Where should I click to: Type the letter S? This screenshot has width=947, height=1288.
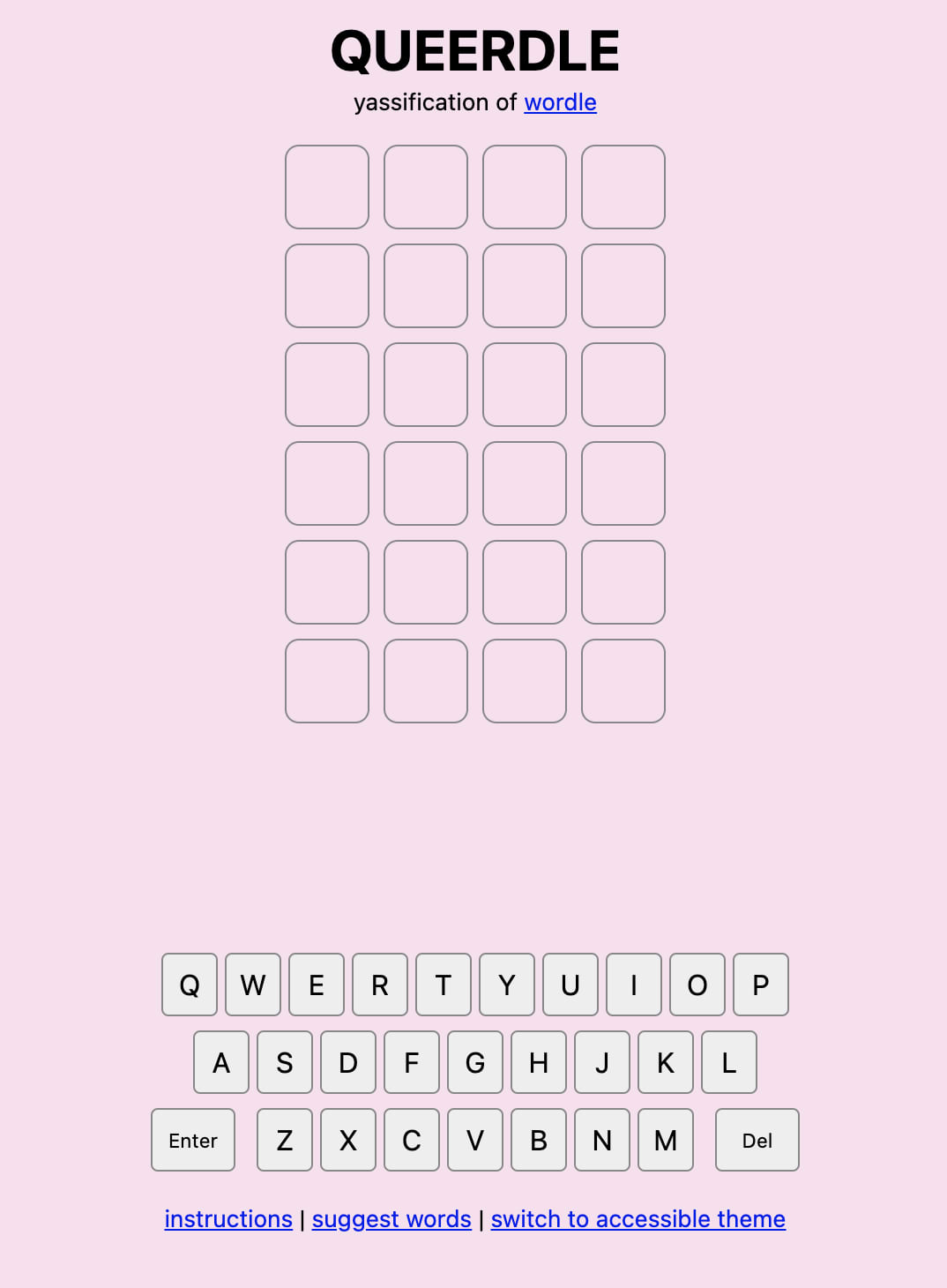285,1062
